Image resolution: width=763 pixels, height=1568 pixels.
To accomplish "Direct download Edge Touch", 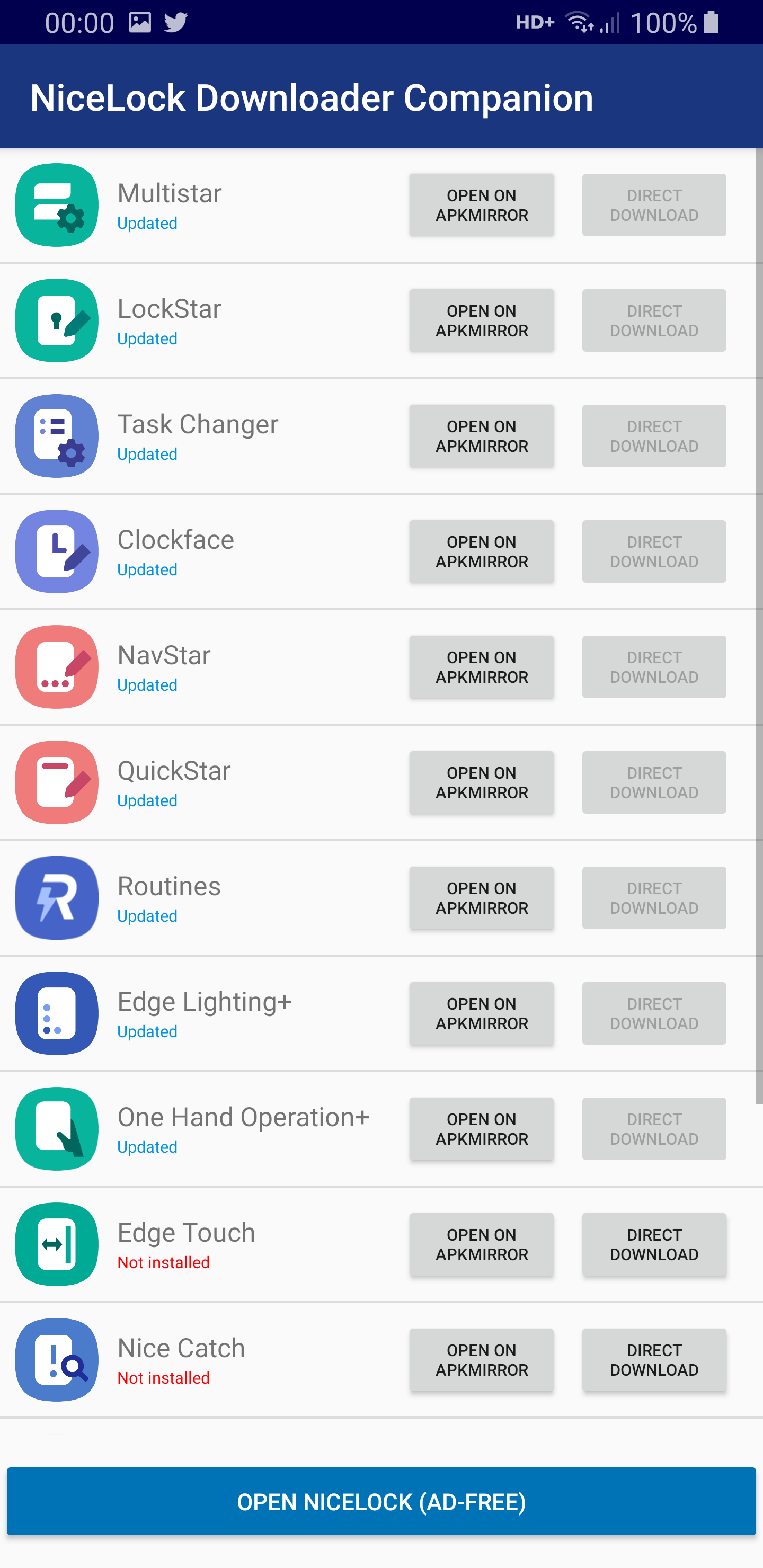I will tap(654, 1244).
